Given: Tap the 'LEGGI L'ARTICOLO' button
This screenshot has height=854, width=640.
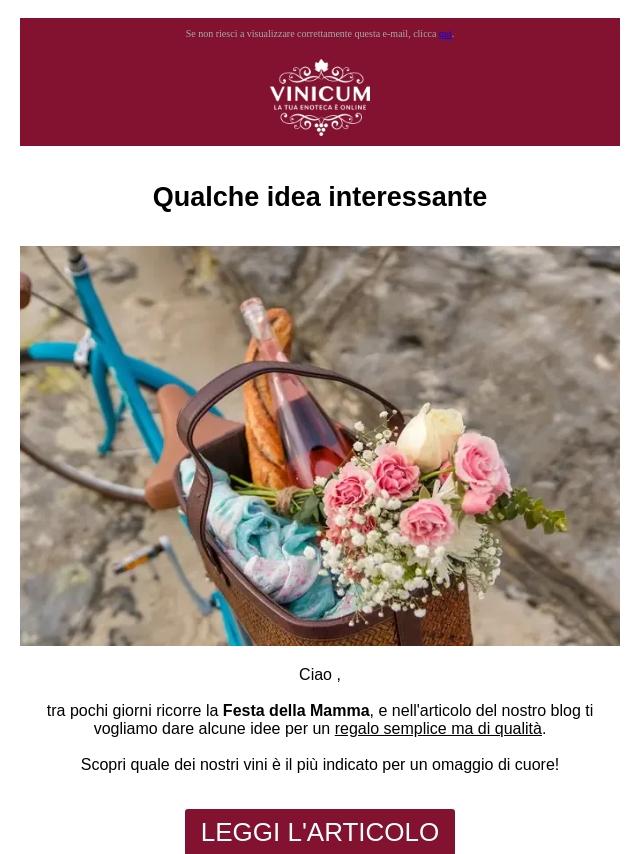Looking at the screenshot, I should (x=320, y=831).
